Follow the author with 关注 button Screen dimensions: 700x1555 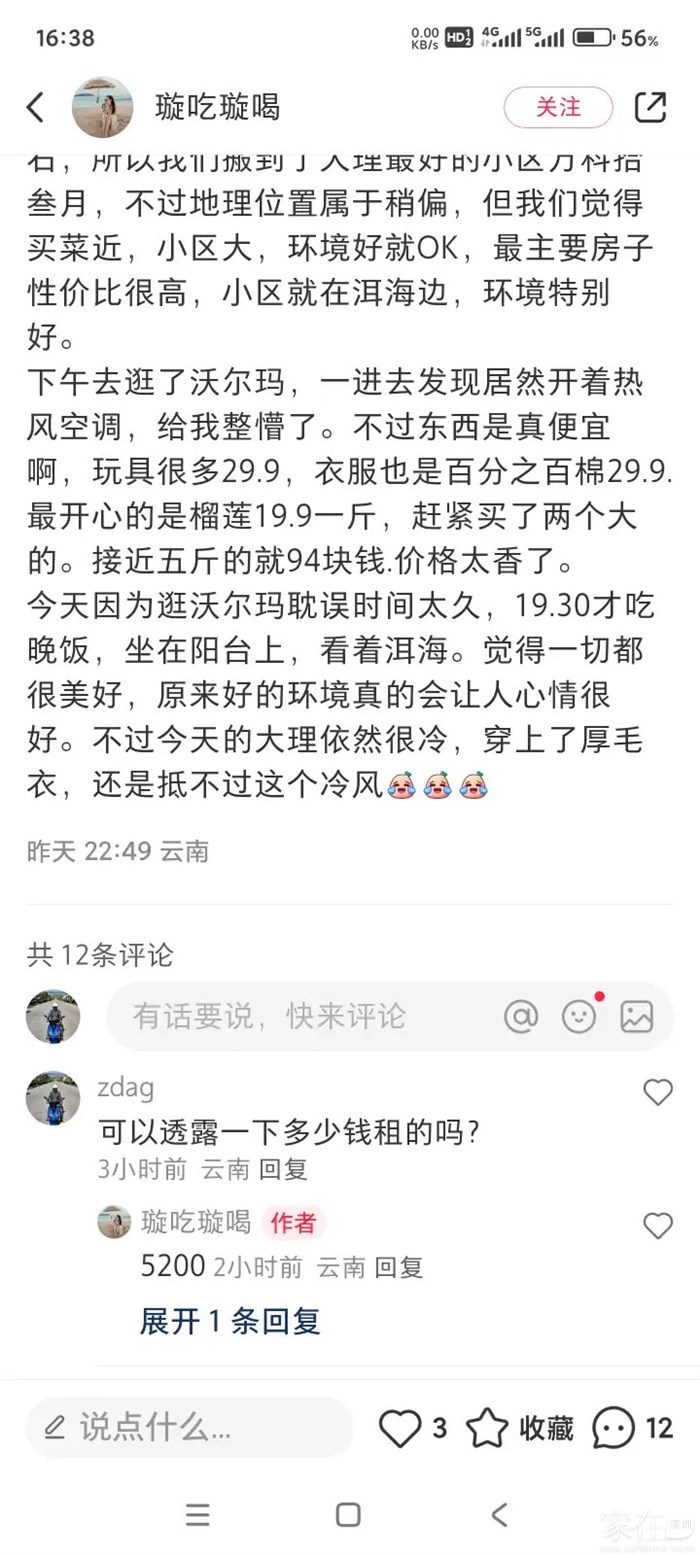[557, 107]
